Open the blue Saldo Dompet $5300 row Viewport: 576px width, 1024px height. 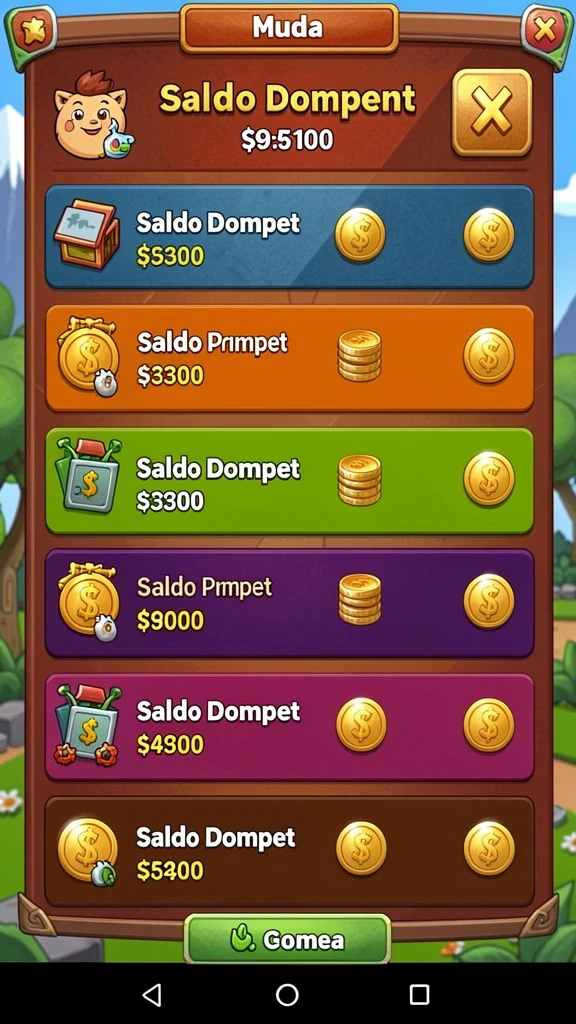coord(289,236)
